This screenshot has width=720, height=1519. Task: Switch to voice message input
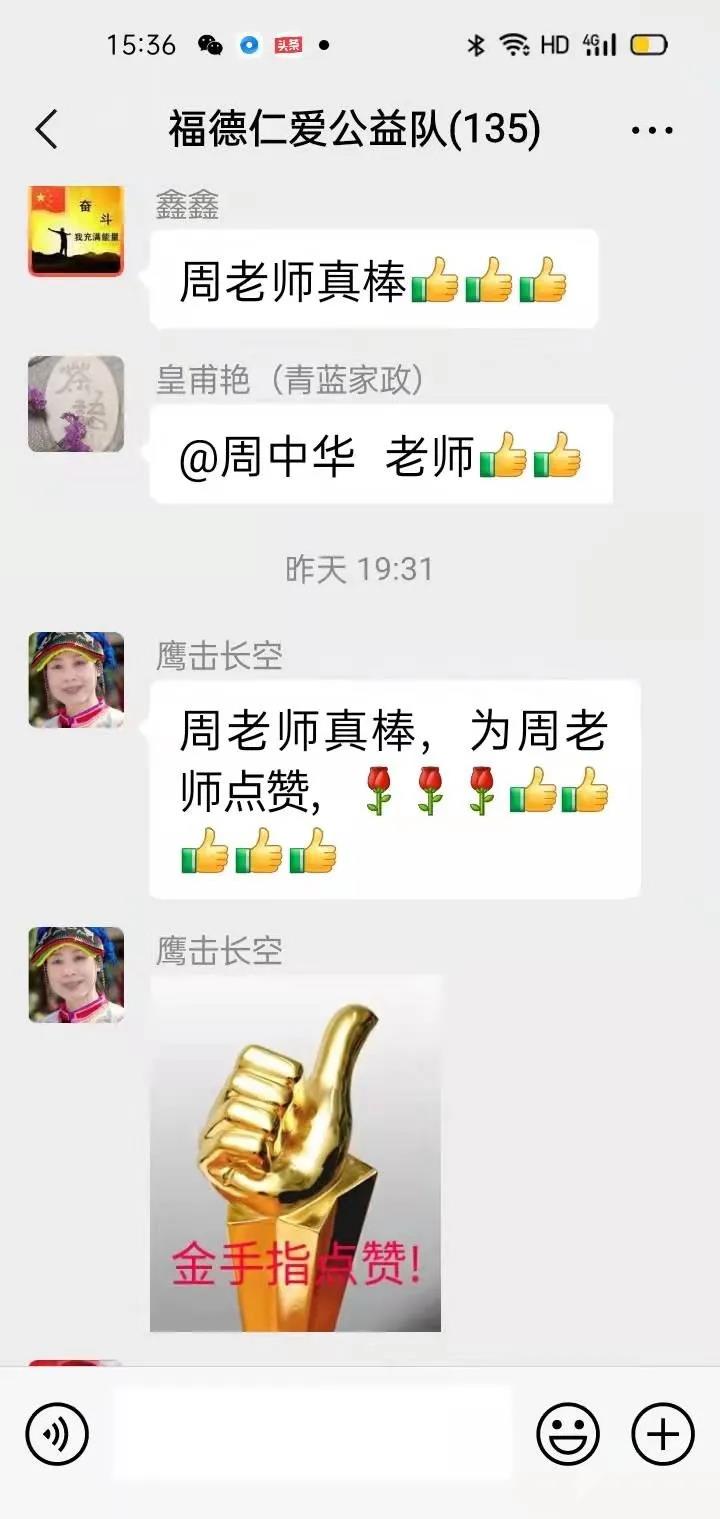57,1434
